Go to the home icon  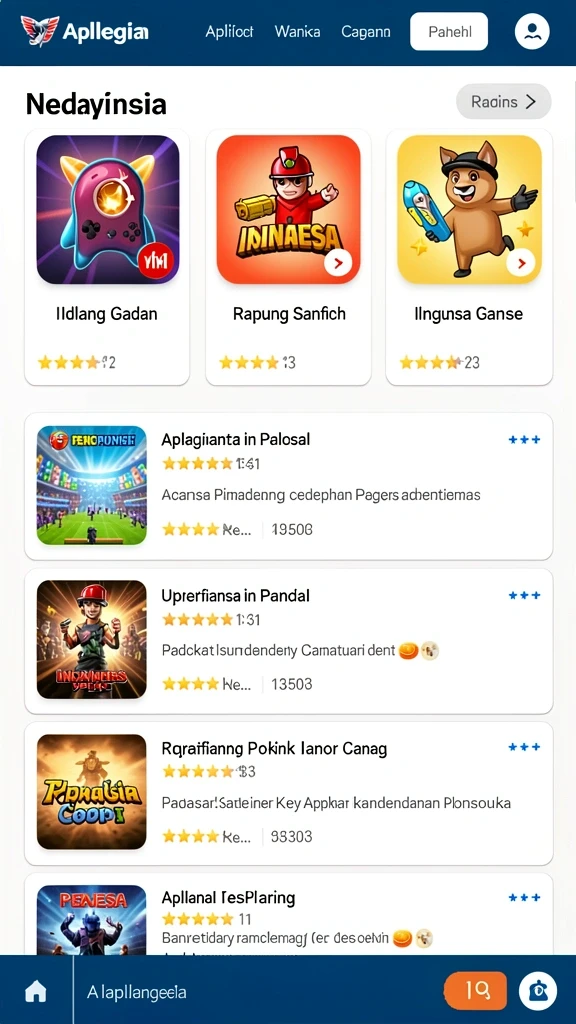pos(36,992)
